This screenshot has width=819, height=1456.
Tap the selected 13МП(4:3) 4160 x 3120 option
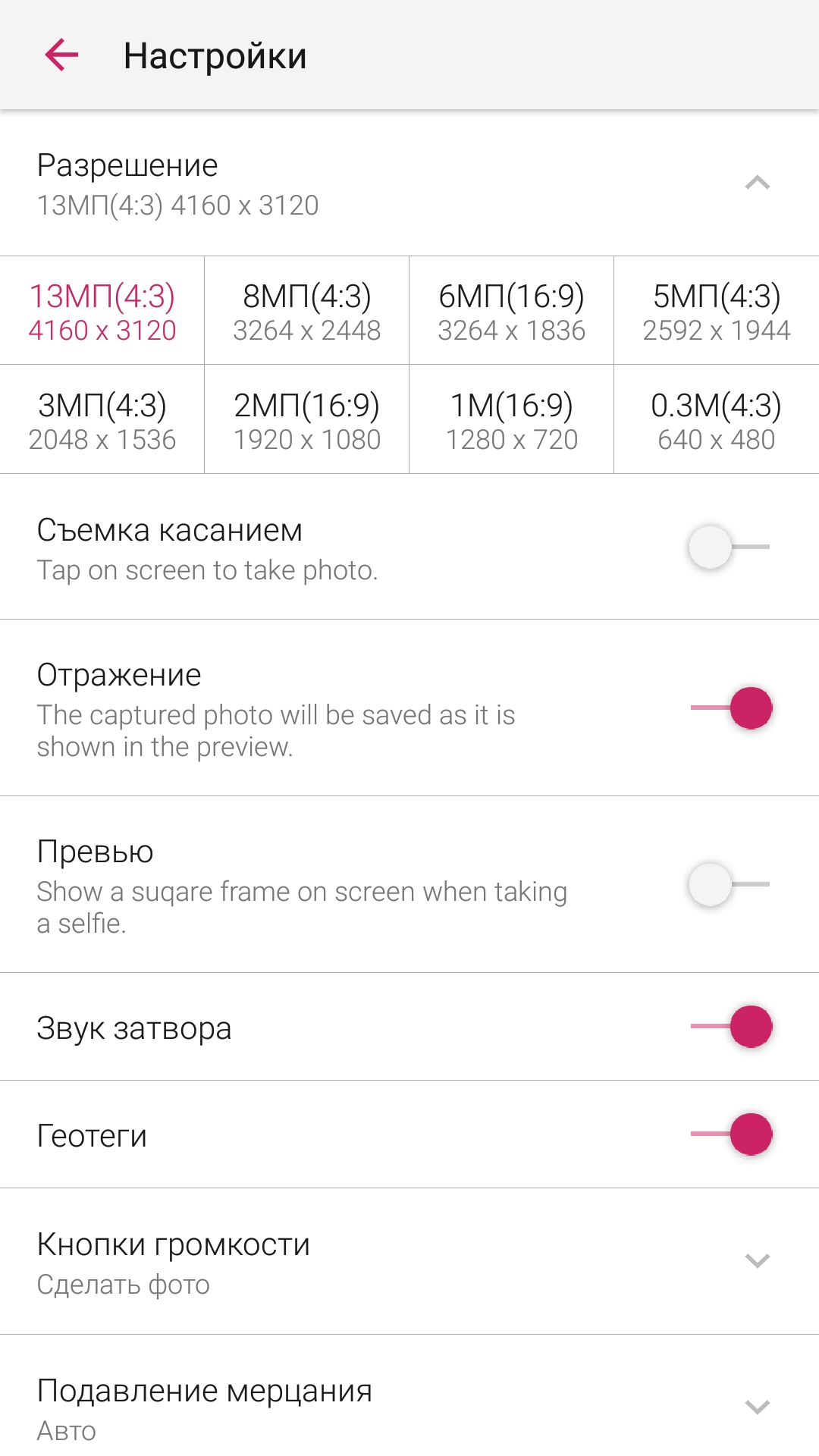[102, 311]
